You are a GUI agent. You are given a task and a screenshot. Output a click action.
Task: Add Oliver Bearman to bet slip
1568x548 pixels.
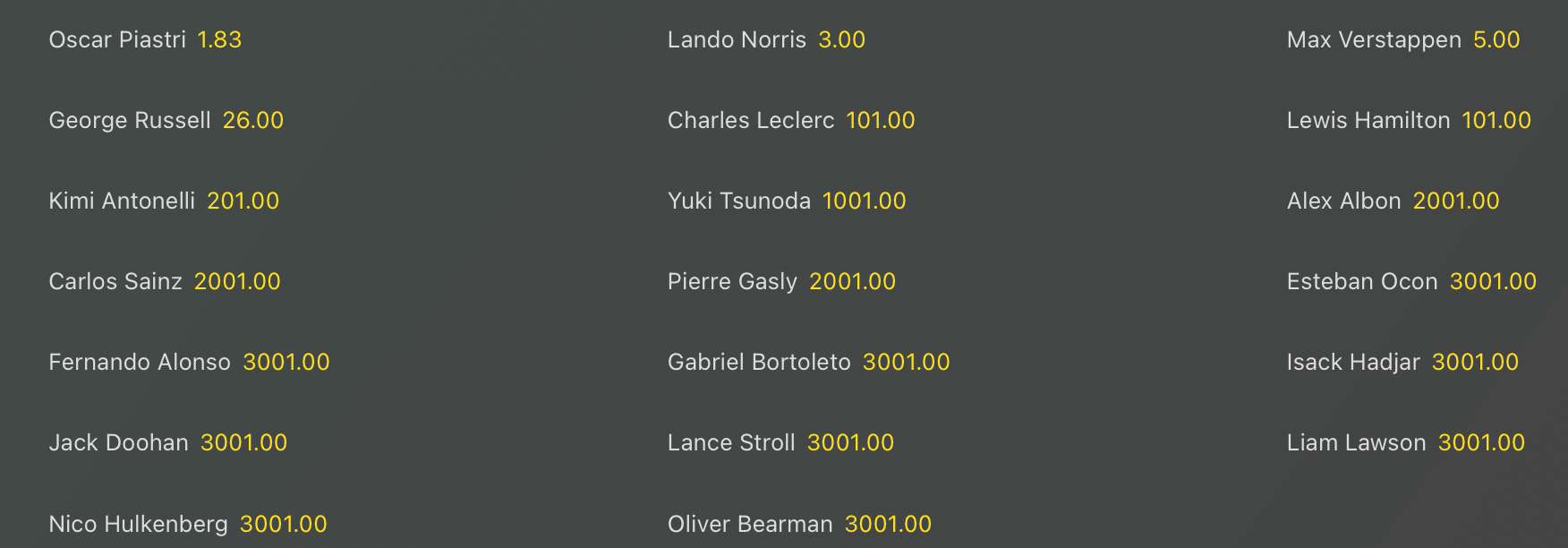pyautogui.click(x=888, y=525)
